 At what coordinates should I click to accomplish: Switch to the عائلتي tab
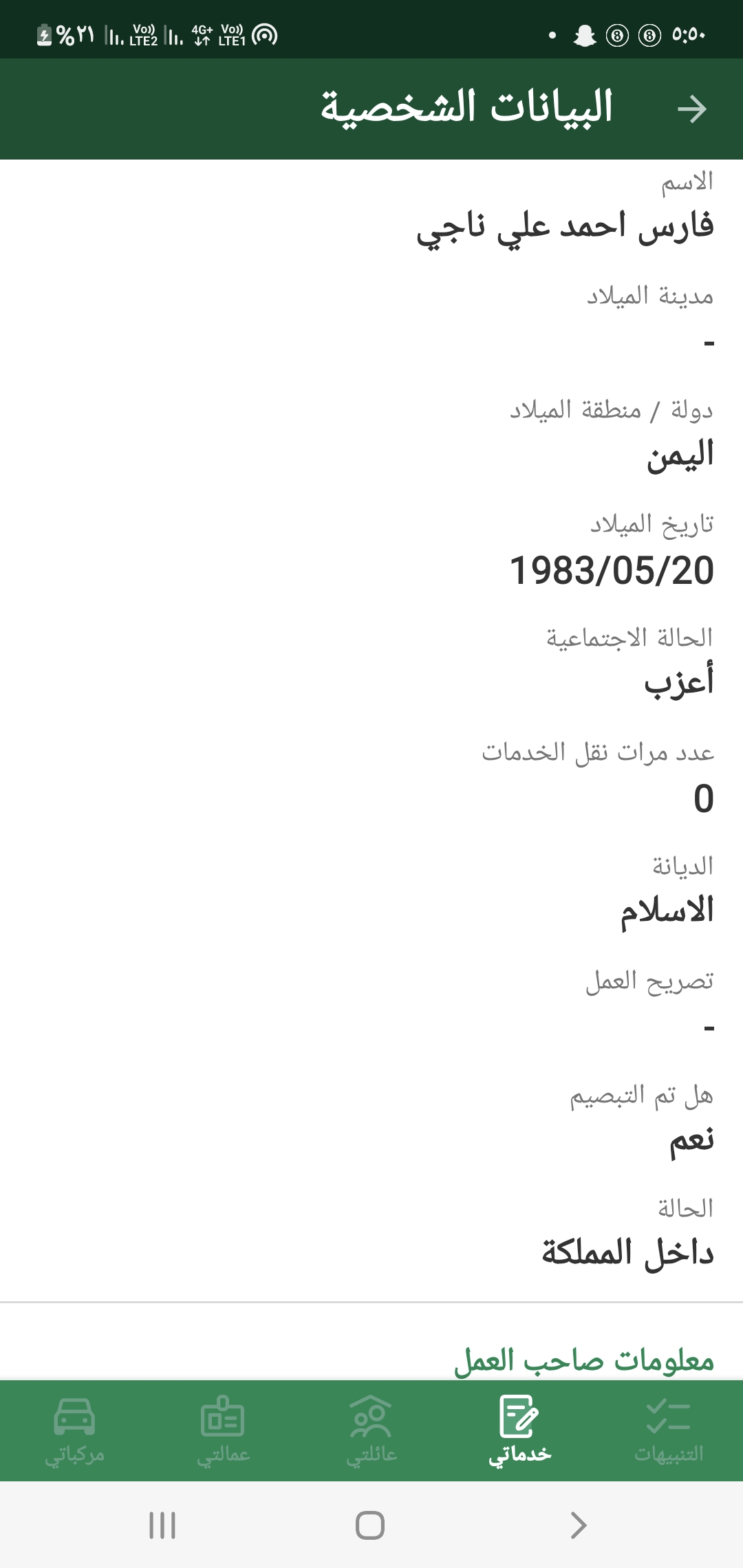[371, 1430]
